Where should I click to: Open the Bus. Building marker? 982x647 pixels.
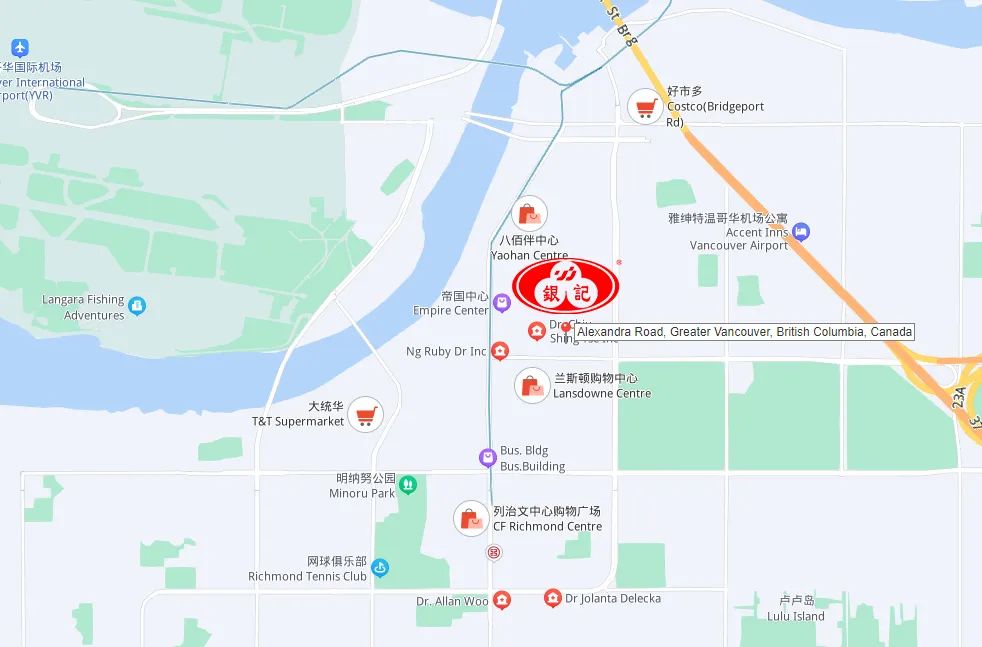tap(488, 458)
